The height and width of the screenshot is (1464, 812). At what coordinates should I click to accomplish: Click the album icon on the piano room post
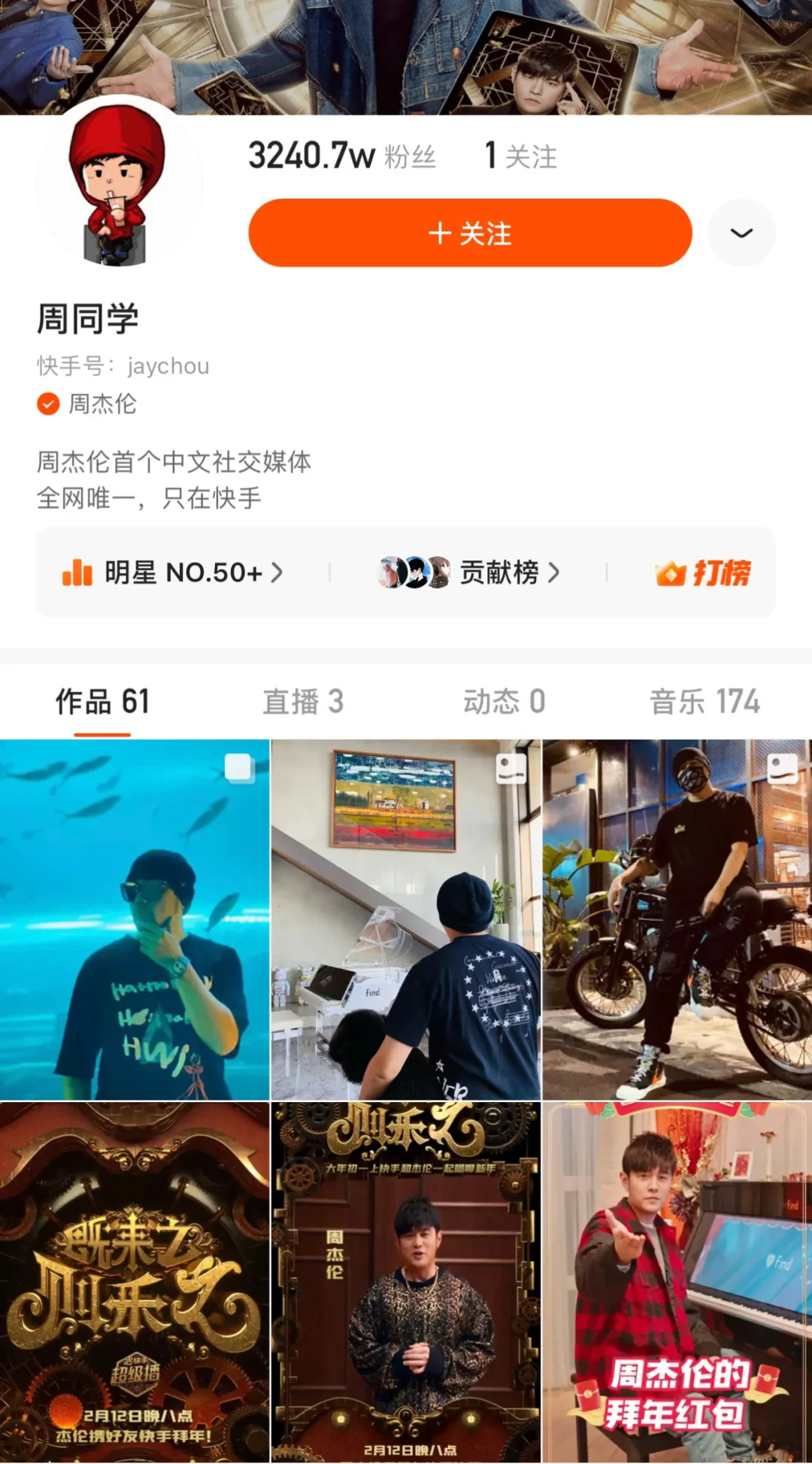[x=510, y=769]
